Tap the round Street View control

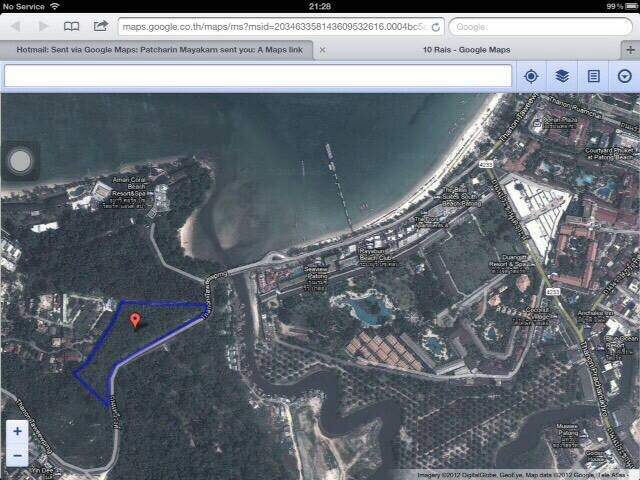pyautogui.click(x=20, y=161)
